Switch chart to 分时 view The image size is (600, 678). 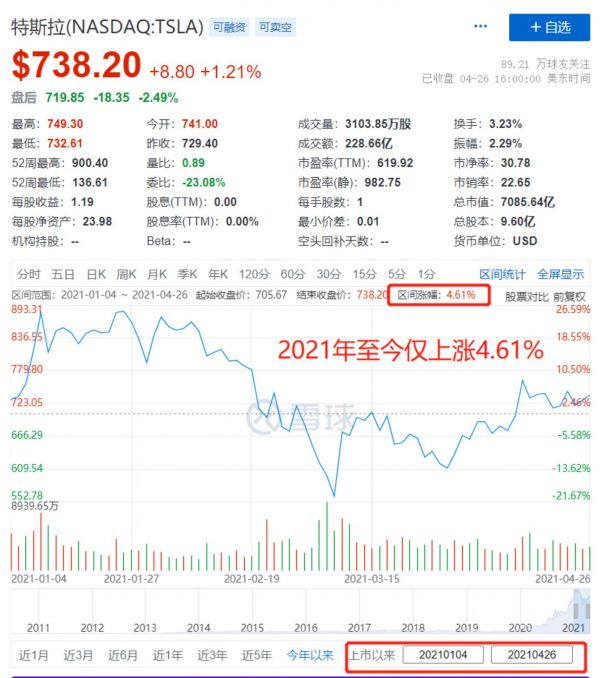(29, 274)
